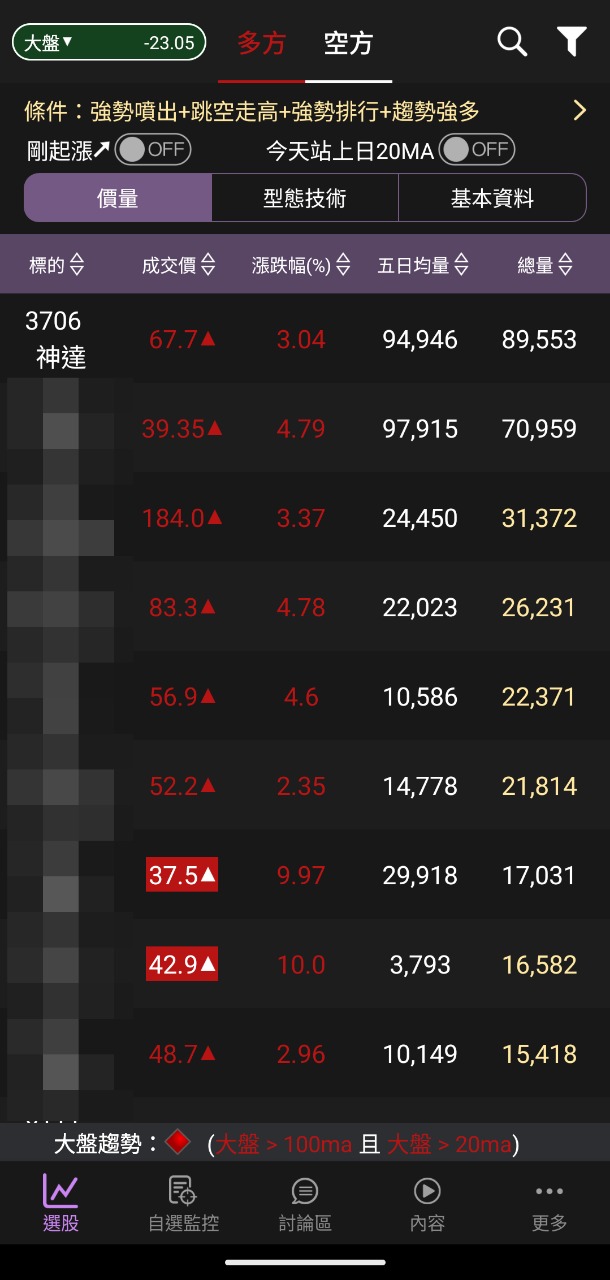Sort by the 總量 column
610x1280 pixels.
(x=545, y=265)
